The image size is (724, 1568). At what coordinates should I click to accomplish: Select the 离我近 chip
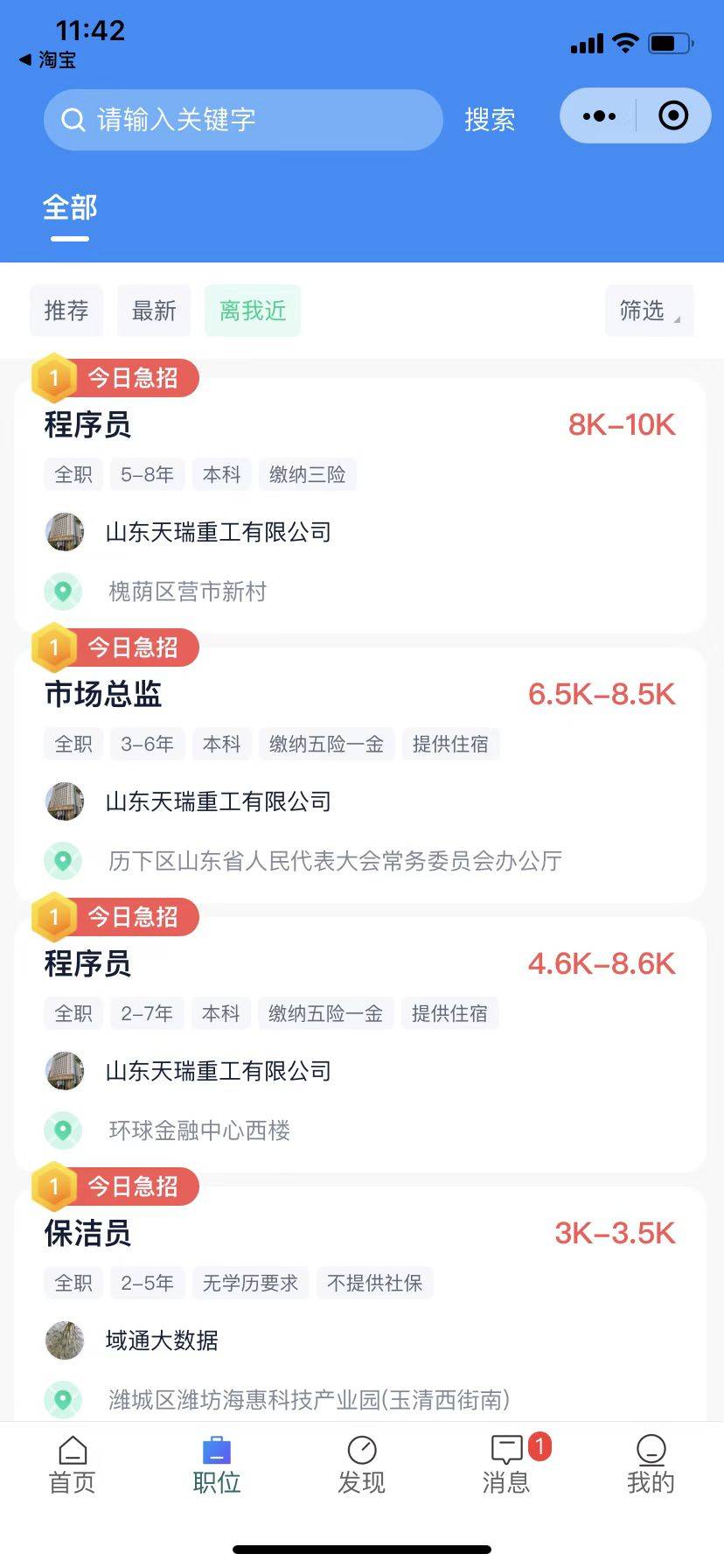pyautogui.click(x=253, y=311)
